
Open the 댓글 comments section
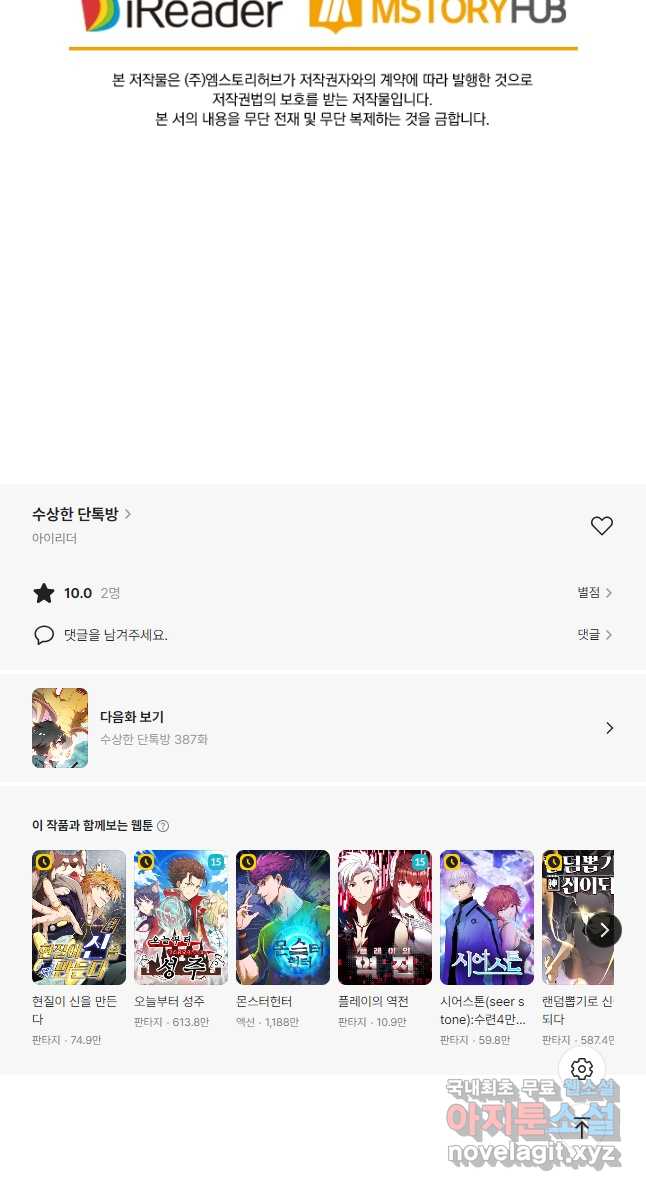(x=594, y=635)
